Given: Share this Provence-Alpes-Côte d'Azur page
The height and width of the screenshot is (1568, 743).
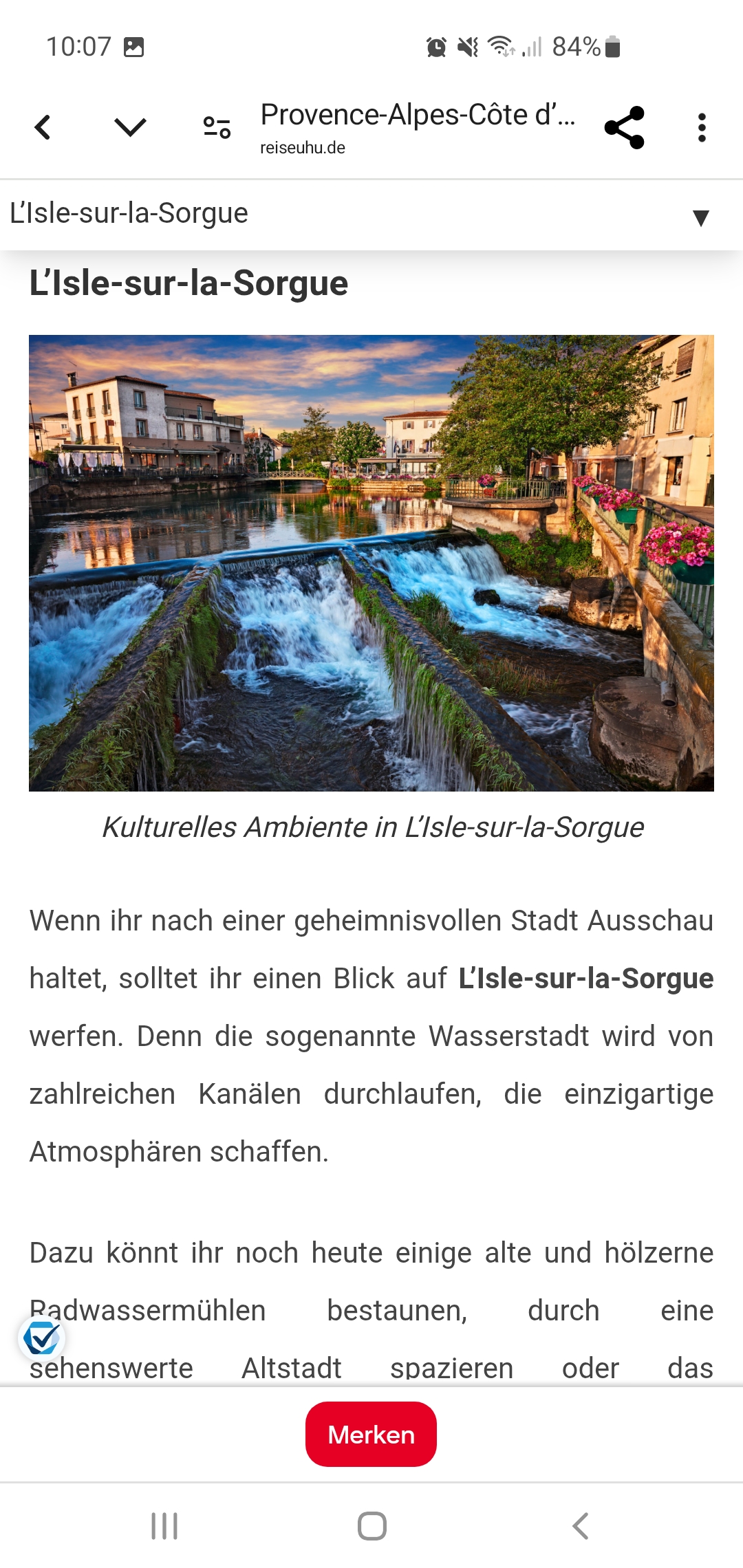Looking at the screenshot, I should tap(624, 127).
